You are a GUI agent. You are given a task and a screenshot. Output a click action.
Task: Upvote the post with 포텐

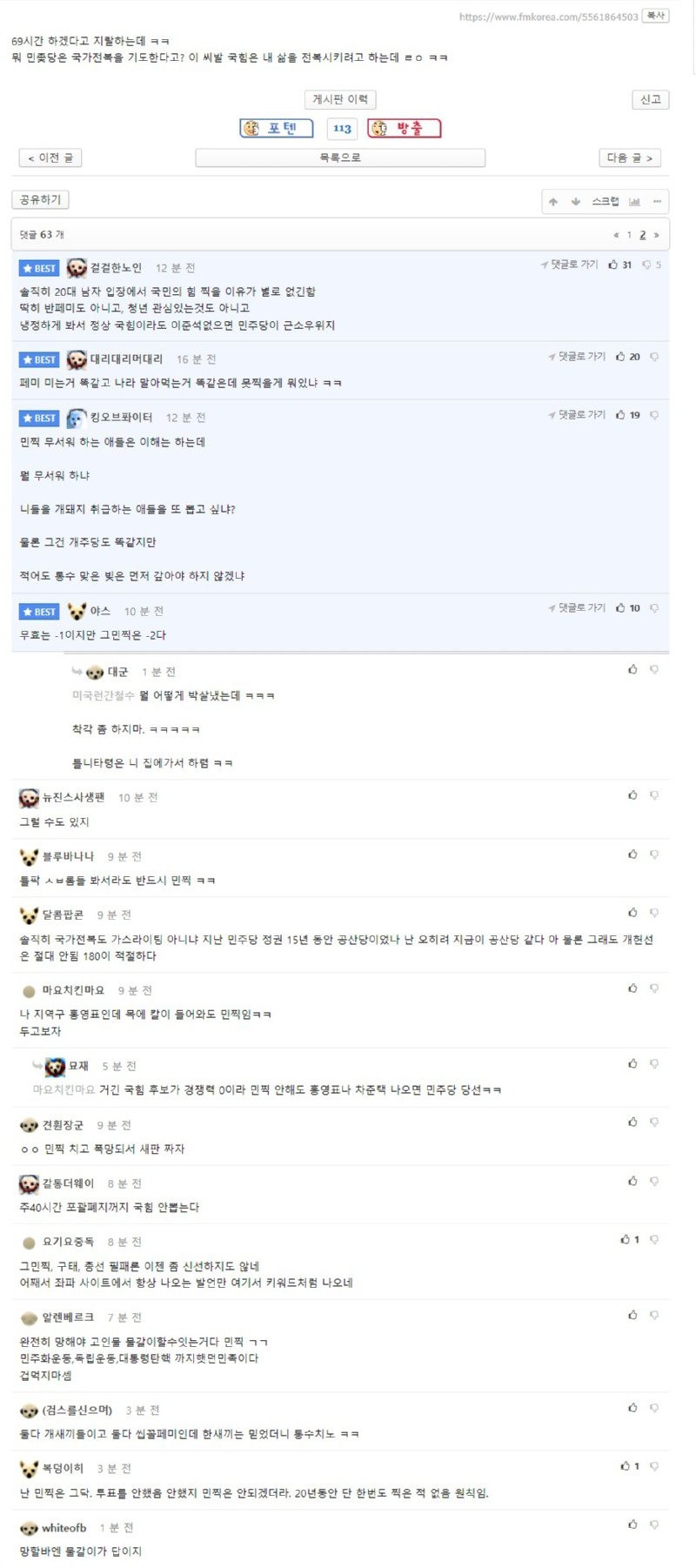[x=276, y=129]
